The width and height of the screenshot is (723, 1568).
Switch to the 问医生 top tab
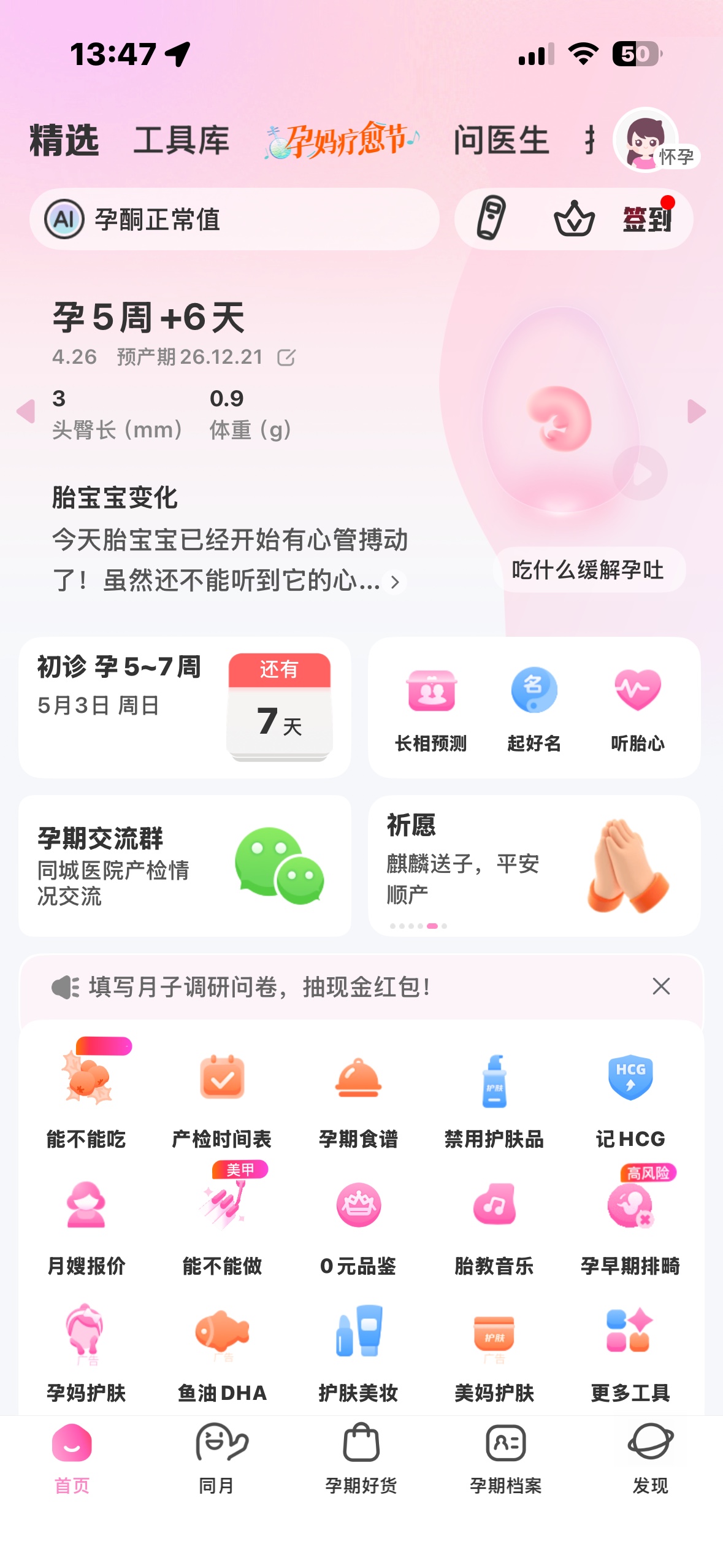pos(501,140)
